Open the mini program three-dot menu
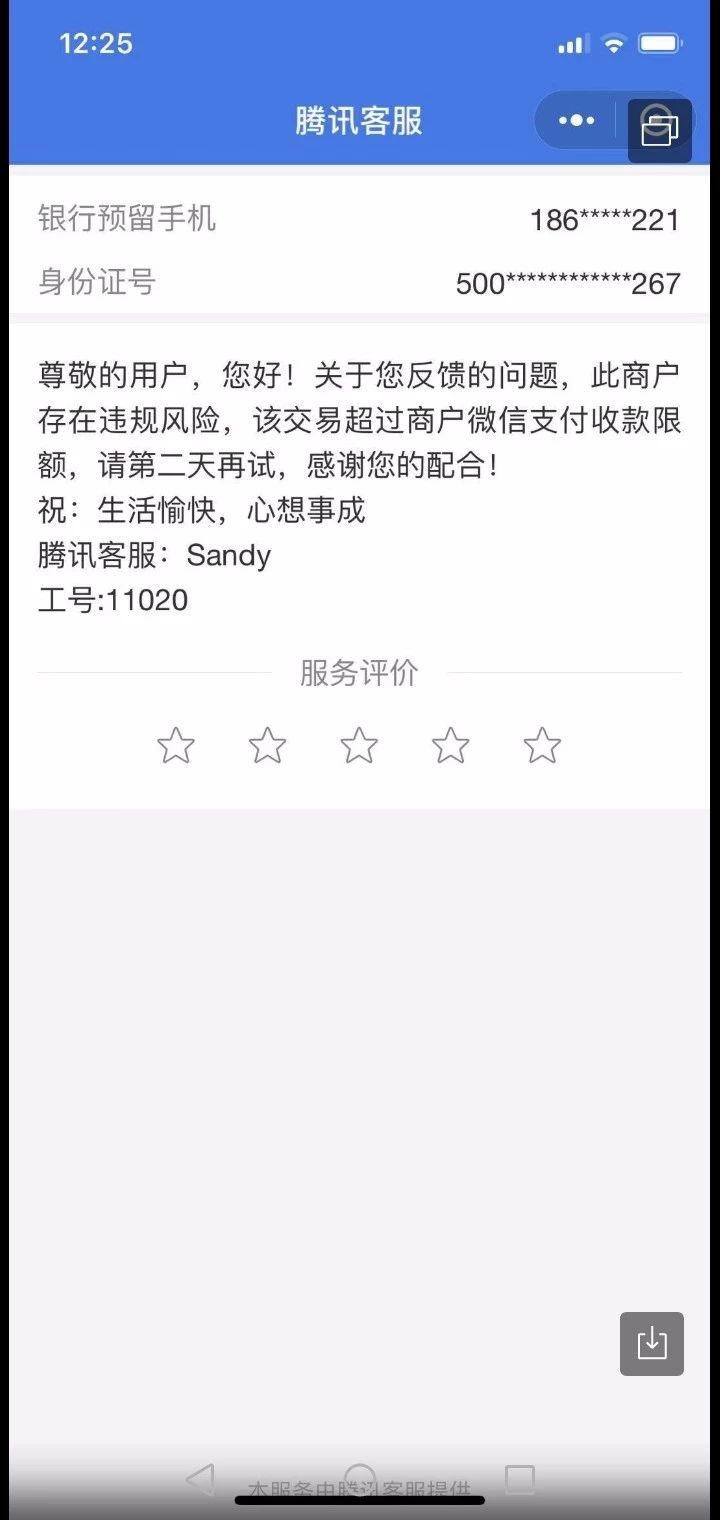This screenshot has height=1520, width=720. pos(576,121)
